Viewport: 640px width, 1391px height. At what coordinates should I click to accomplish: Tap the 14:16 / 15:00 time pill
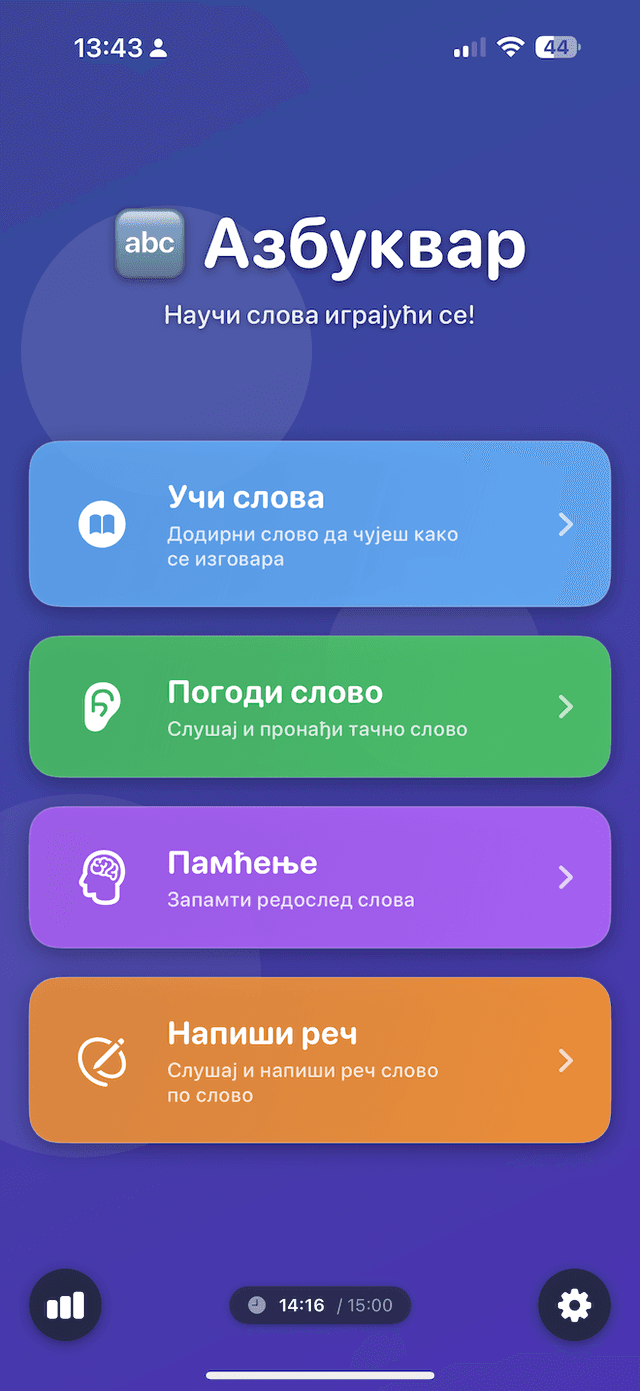pyautogui.click(x=320, y=1305)
